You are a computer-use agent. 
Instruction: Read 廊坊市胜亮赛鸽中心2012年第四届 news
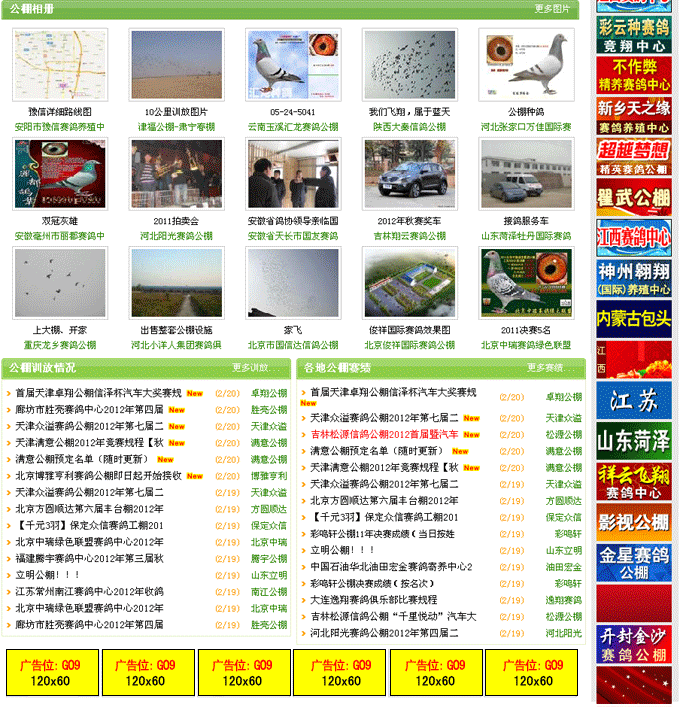point(89,409)
